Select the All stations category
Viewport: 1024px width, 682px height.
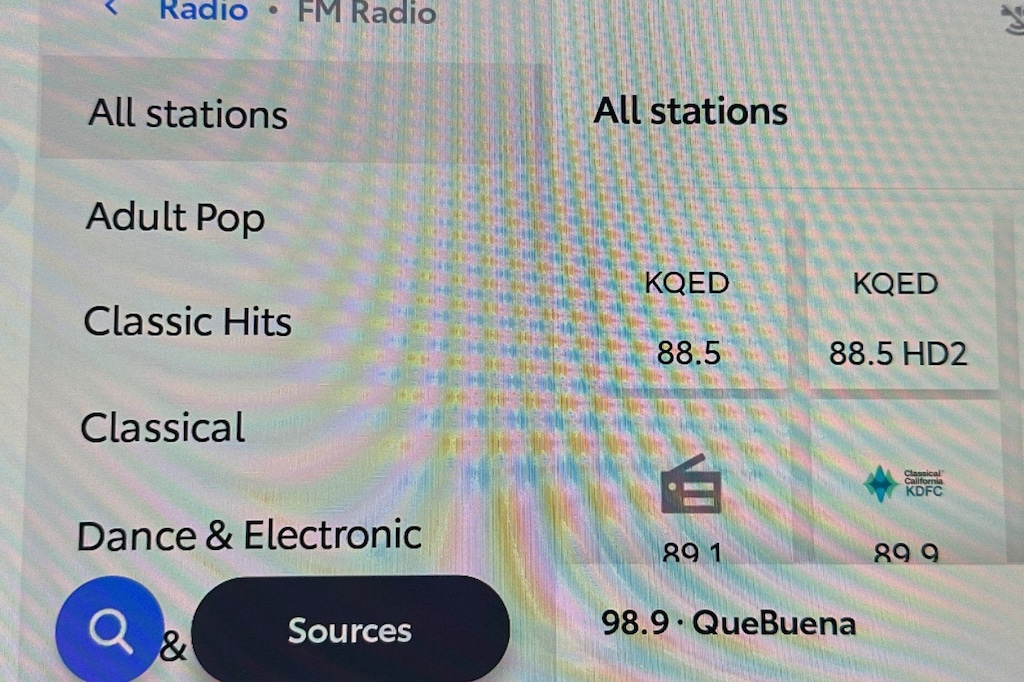click(188, 113)
